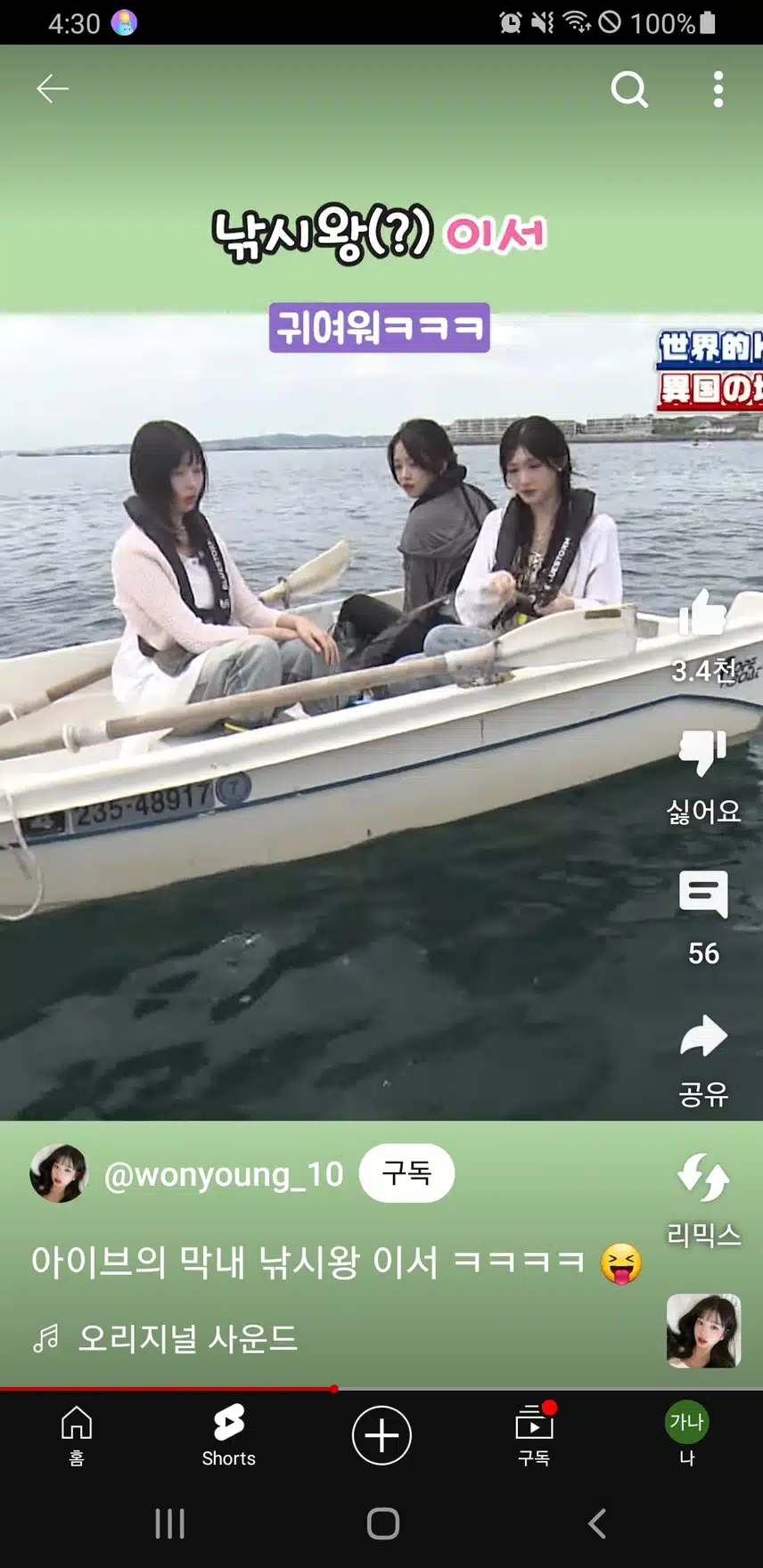Create new content with plus button
This screenshot has height=1568, width=763.
[x=381, y=1435]
